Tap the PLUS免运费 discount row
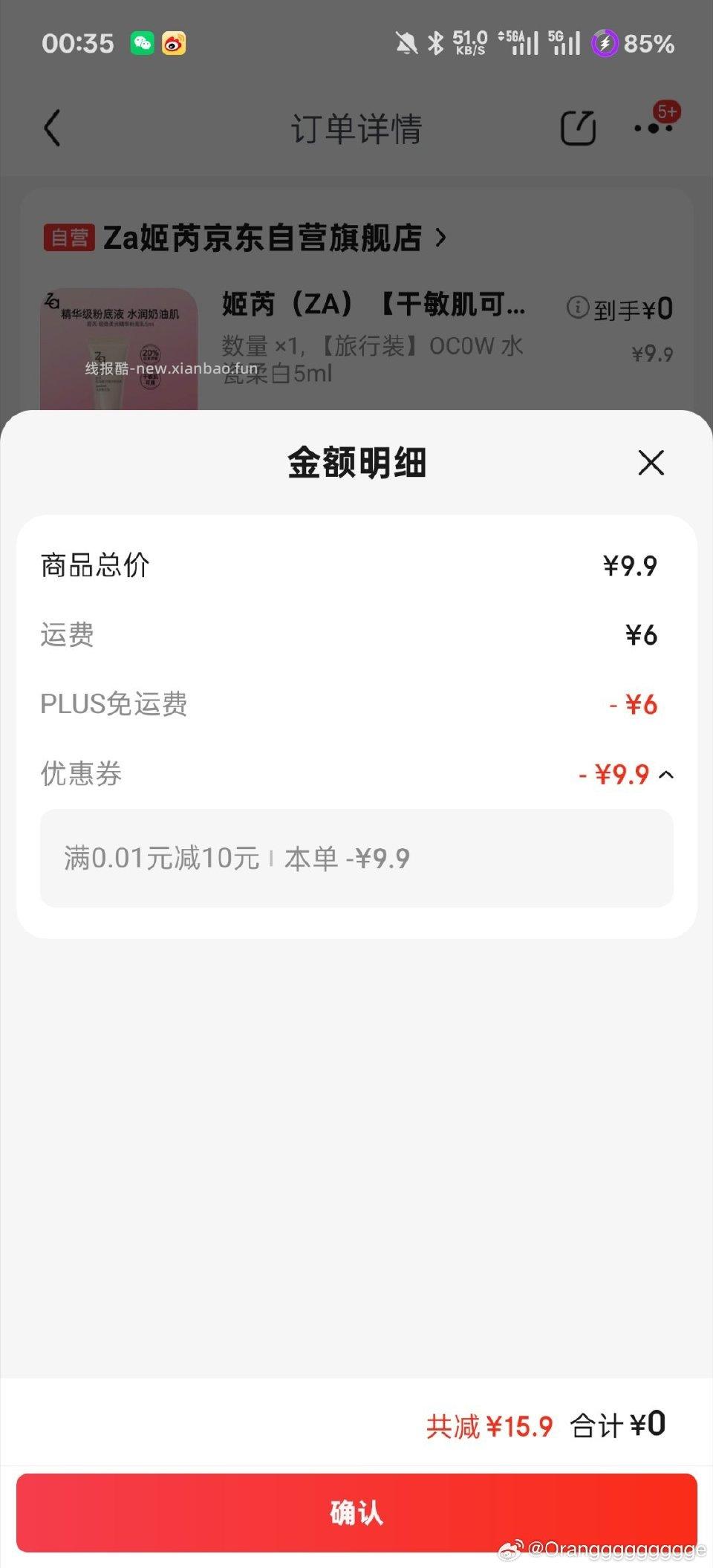Viewport: 713px width, 1568px height. (356, 704)
